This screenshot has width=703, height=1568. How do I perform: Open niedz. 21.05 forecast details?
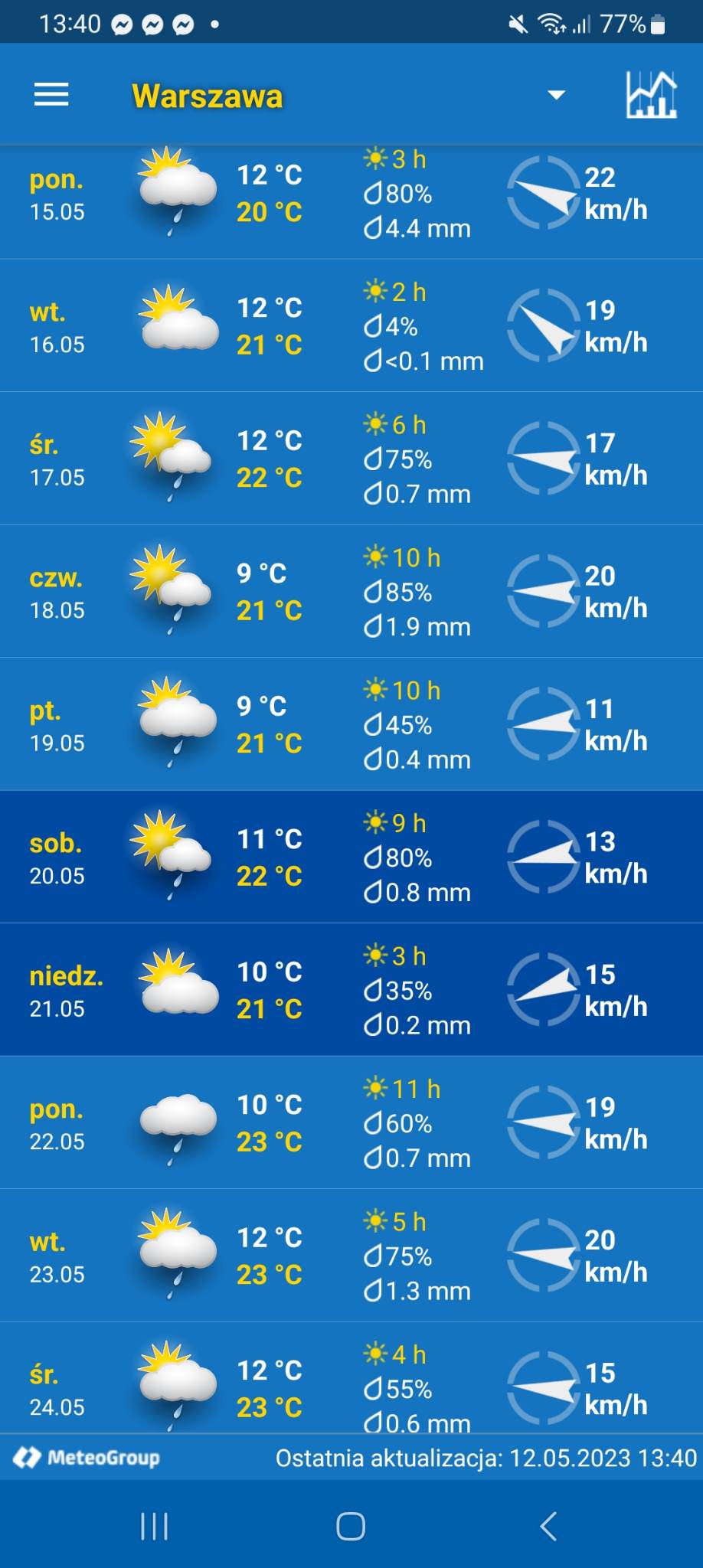click(351, 990)
